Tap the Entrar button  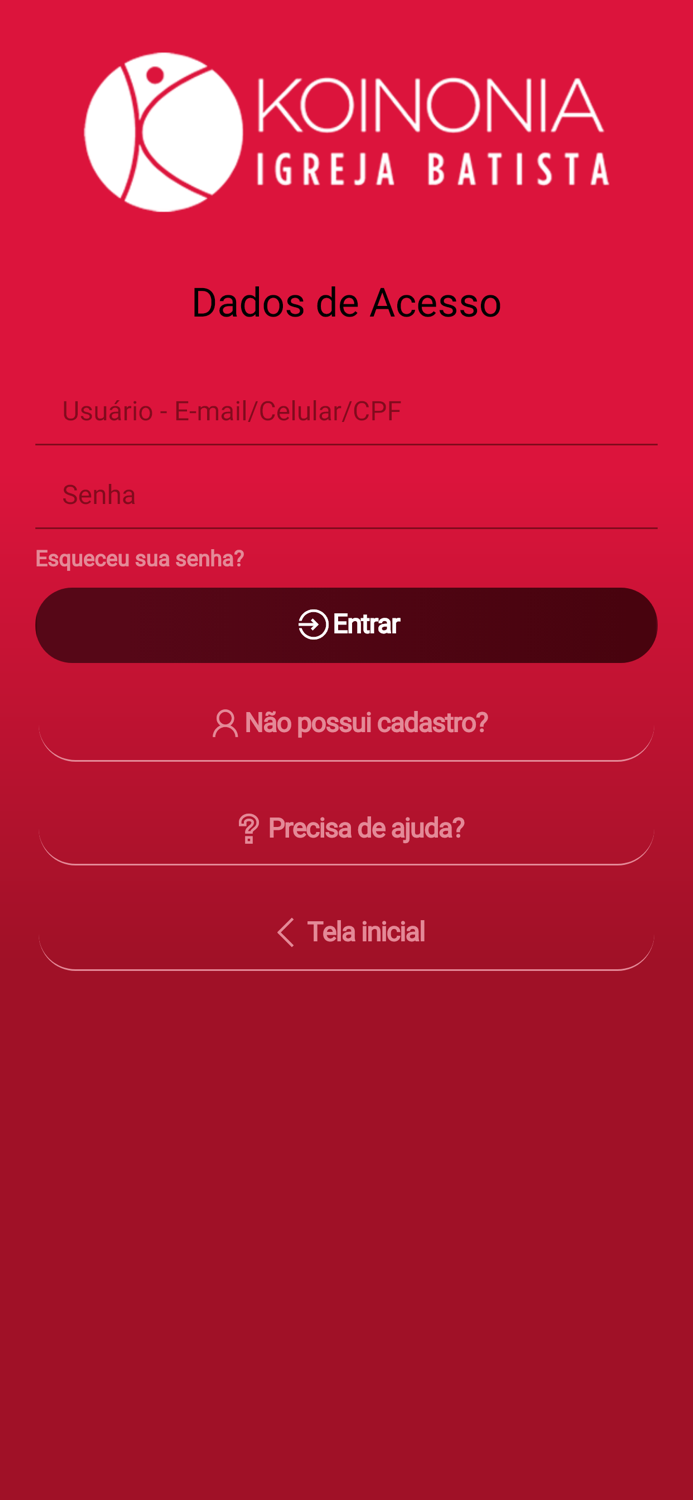(x=346, y=625)
